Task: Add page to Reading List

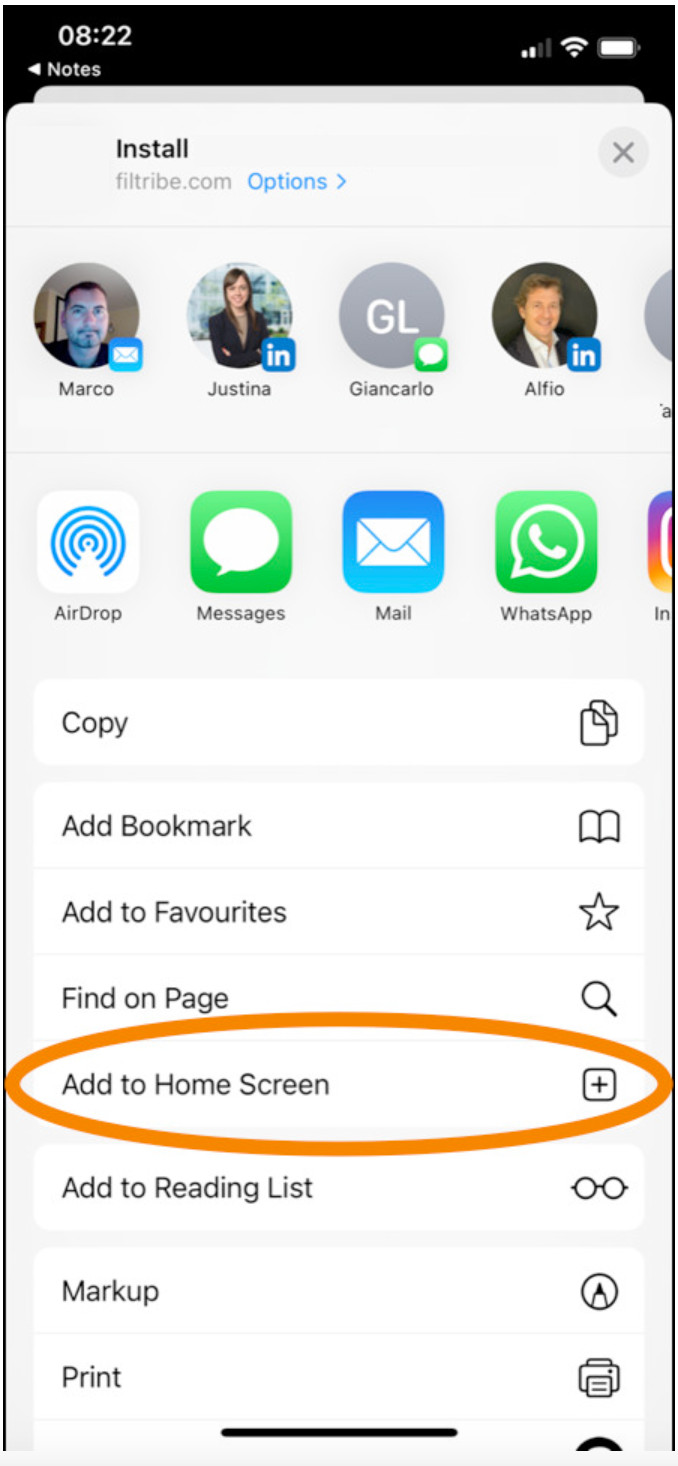Action: point(338,1188)
